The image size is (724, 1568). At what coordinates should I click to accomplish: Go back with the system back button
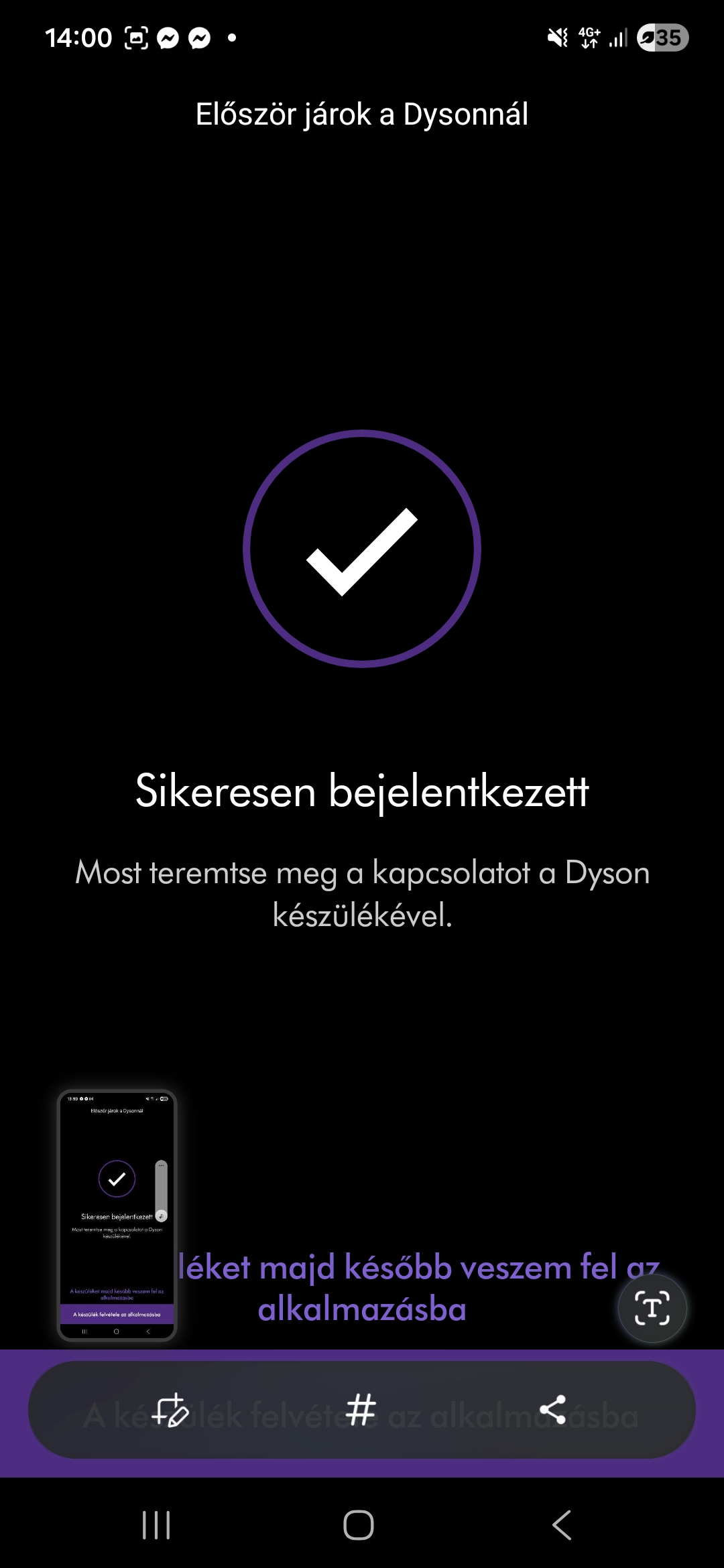562,1525
